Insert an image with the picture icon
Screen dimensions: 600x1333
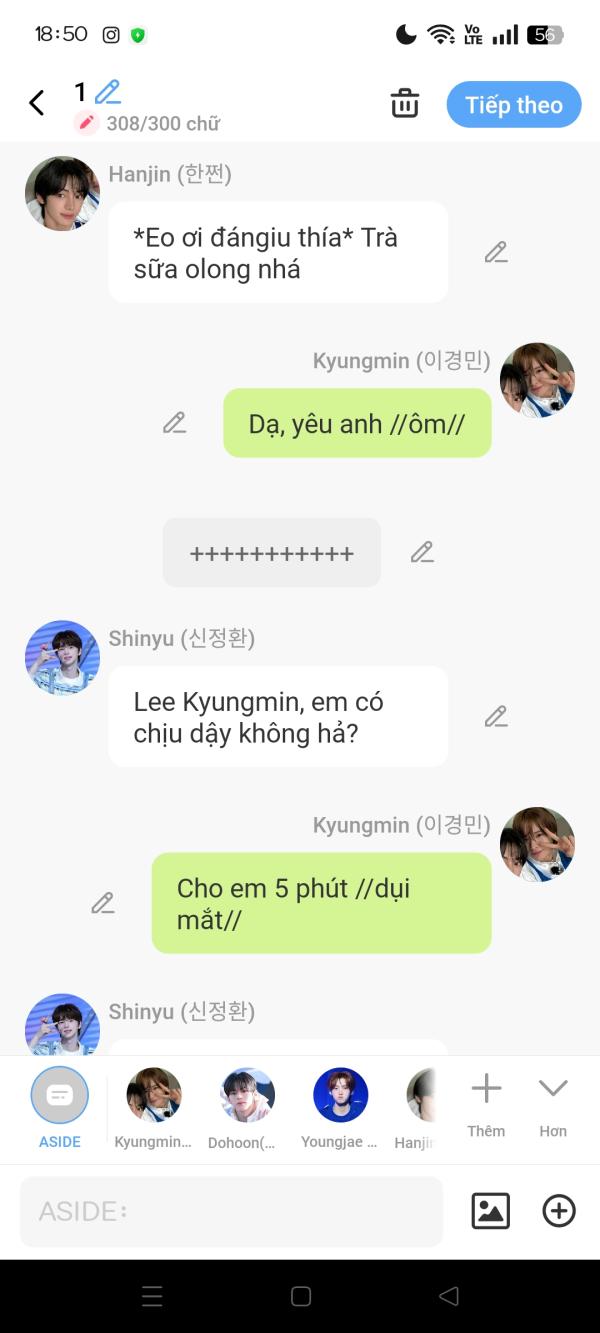tap(490, 1211)
